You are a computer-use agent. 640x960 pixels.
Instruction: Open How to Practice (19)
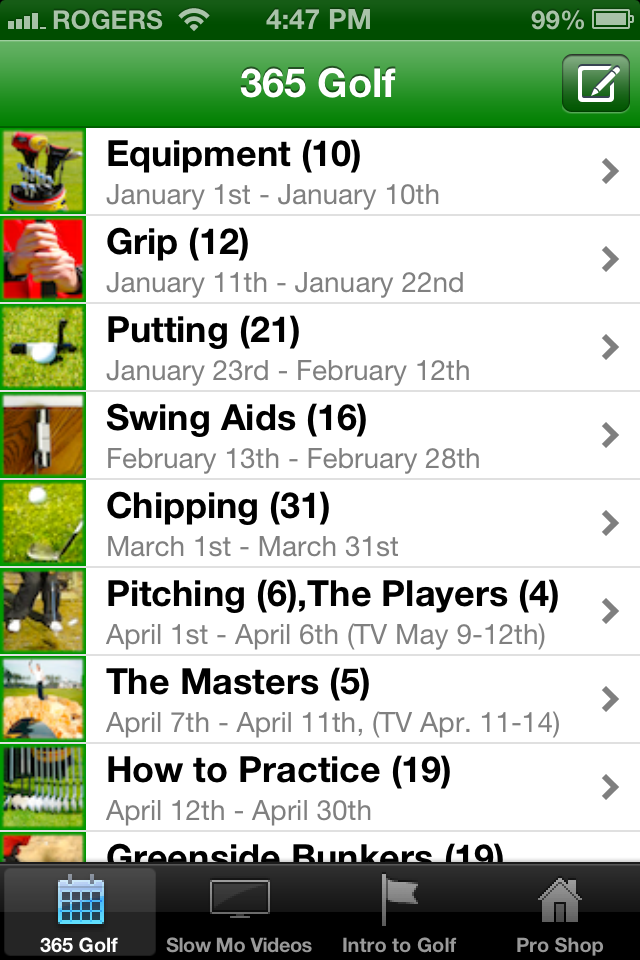[x=320, y=787]
